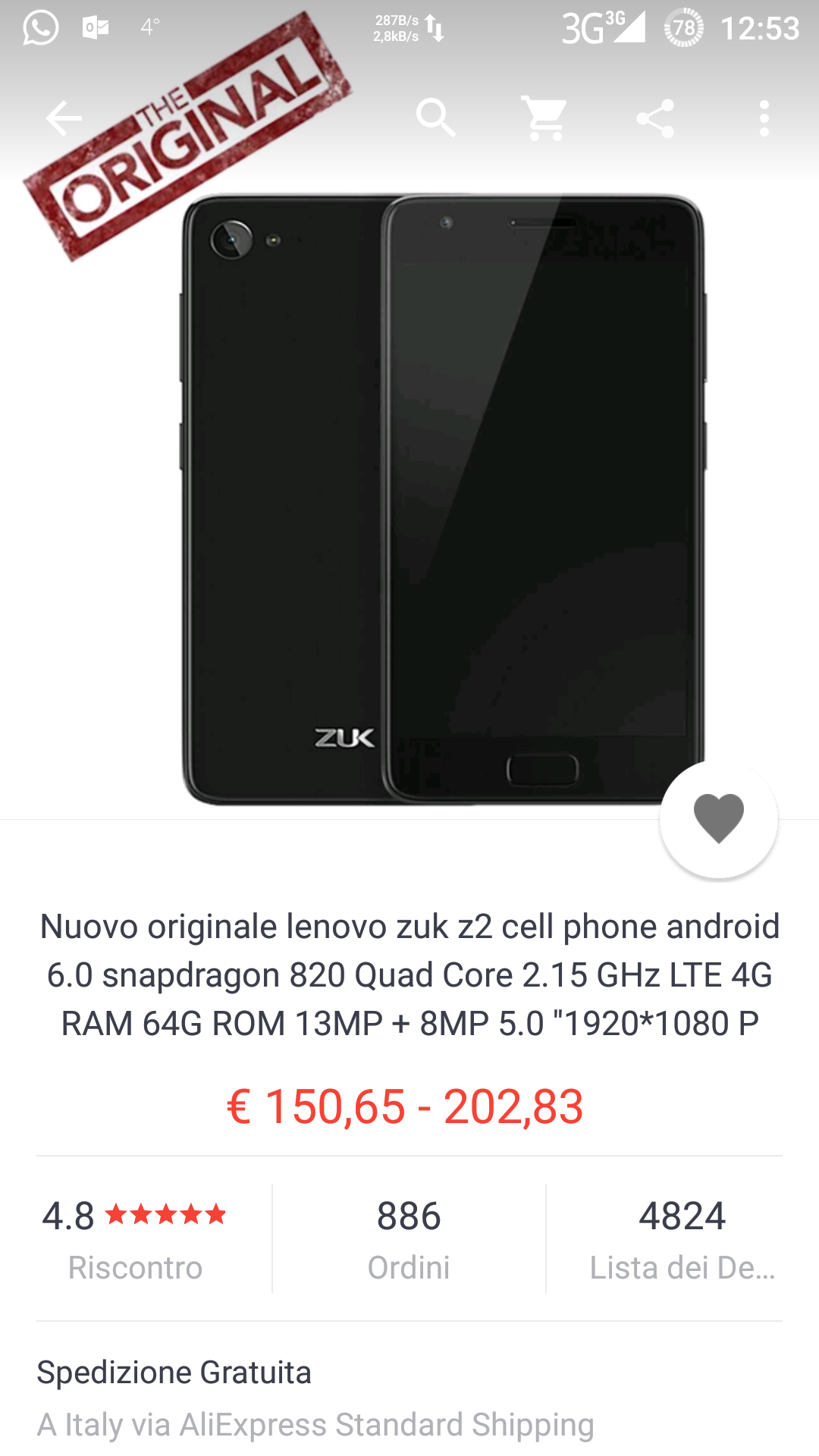Screen dimensions: 819x1456
Task: View the 4.8 star Riscontro reviews
Action: click(x=135, y=1238)
